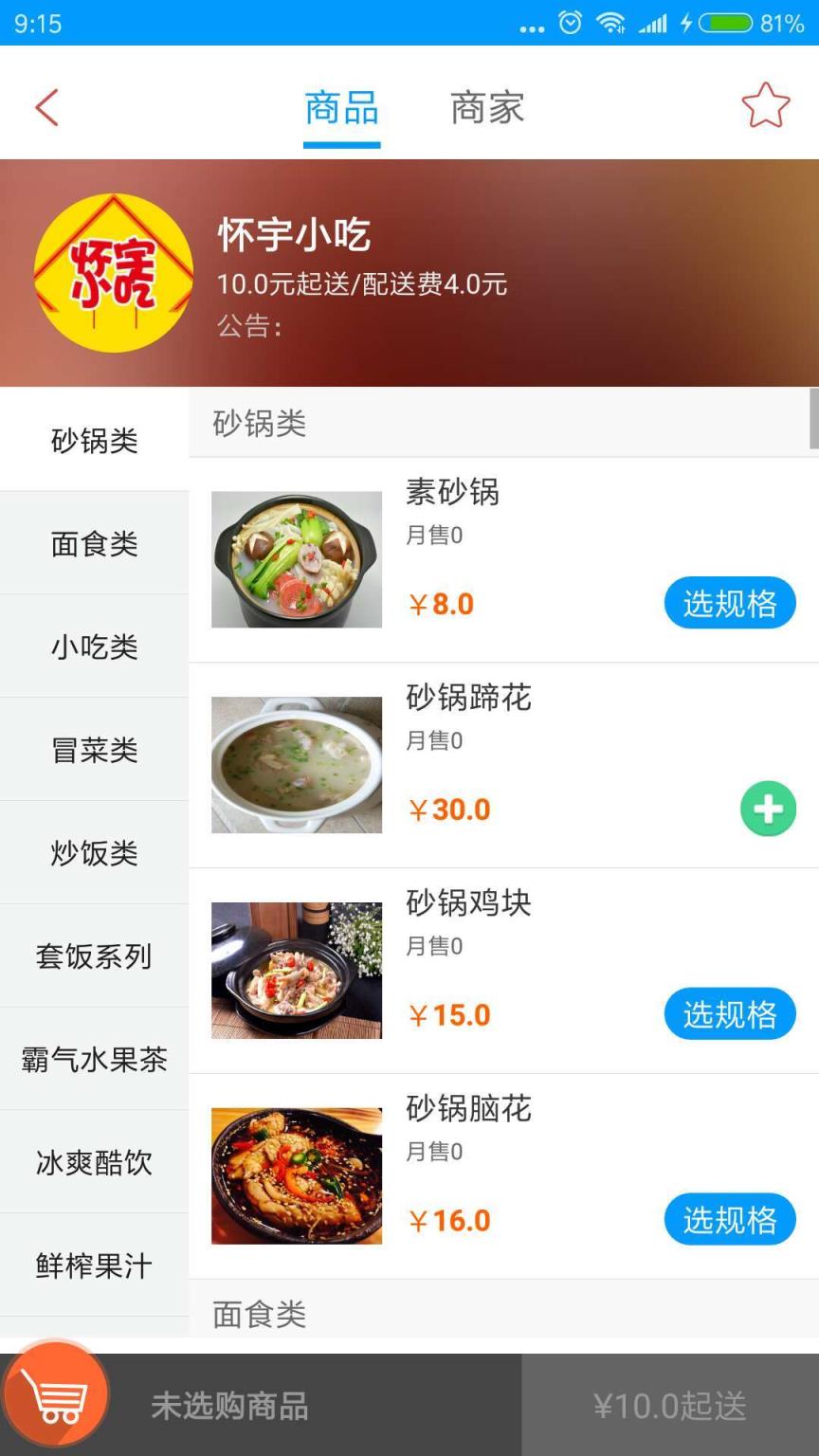Select the 面食类 category
819x1456 pixels.
(94, 543)
